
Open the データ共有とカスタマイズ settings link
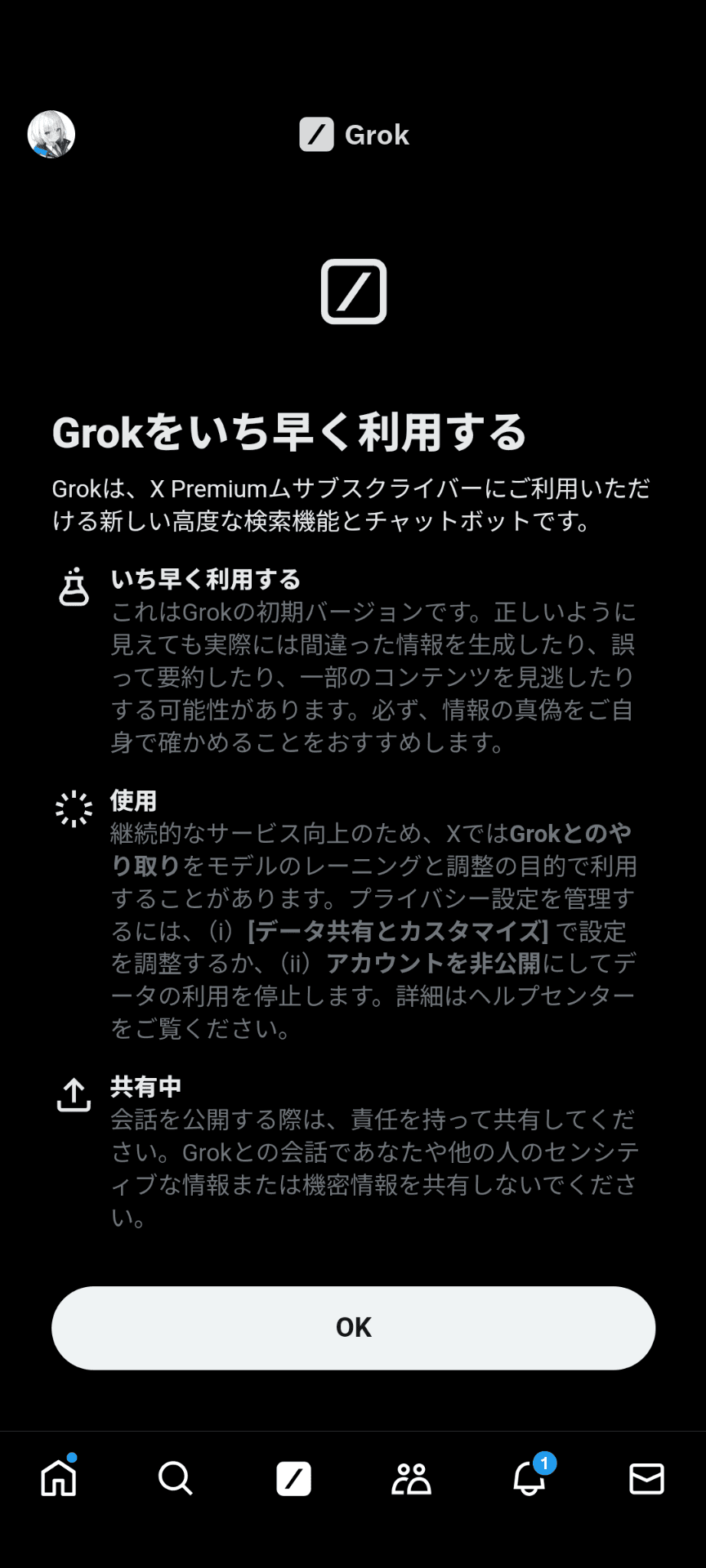pos(398,931)
